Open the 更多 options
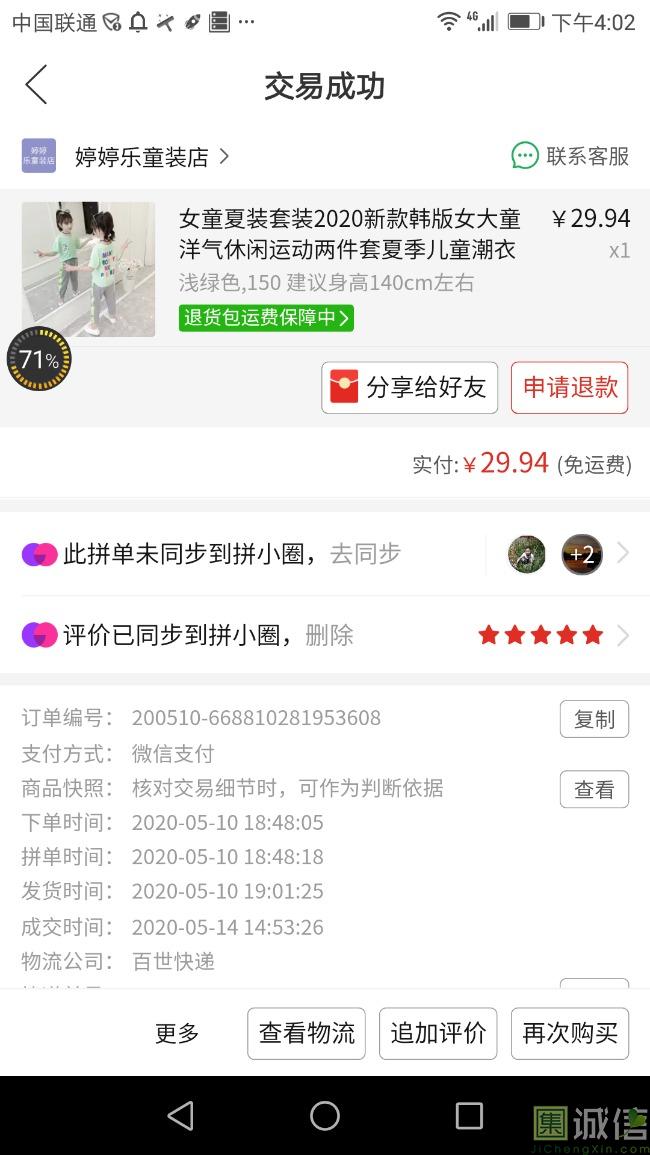This screenshot has height=1155, width=650. 177,1033
